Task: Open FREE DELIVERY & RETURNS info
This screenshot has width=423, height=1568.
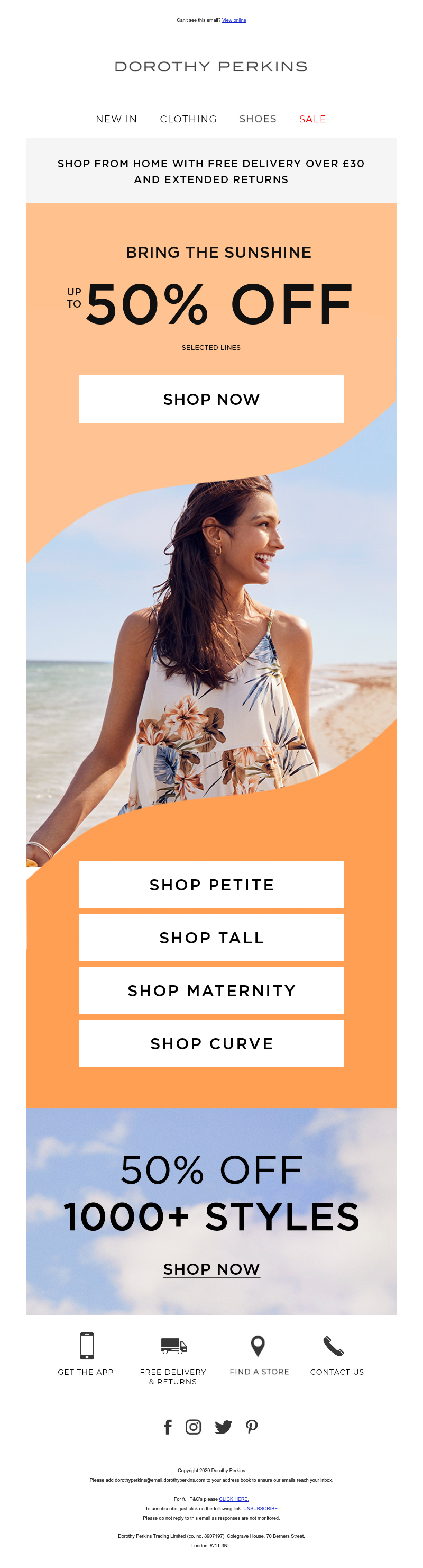Action: tap(173, 1346)
